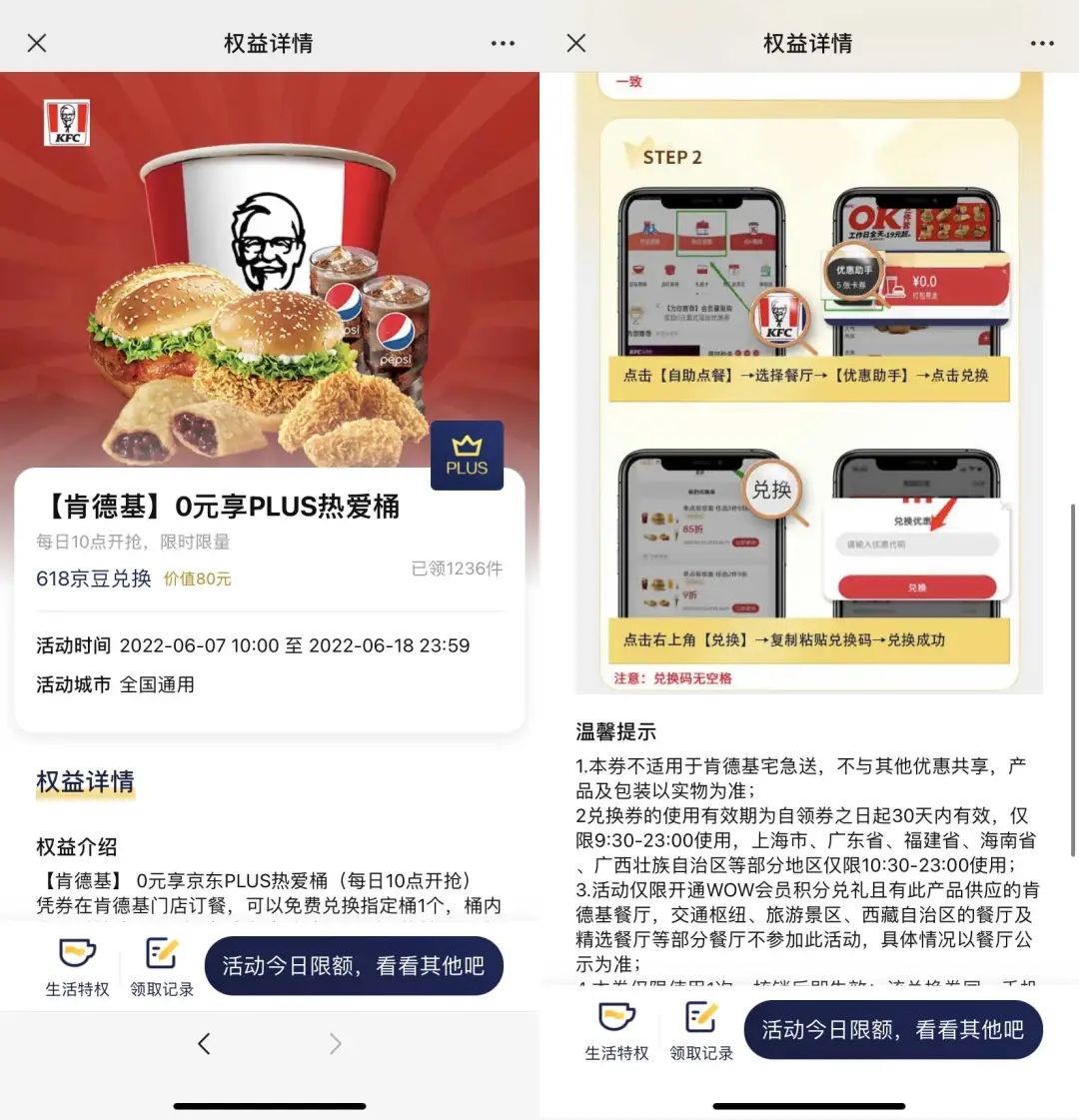Open the overflow menu above the STEP 2 guide
This screenshot has width=1079, height=1120.
click(1042, 43)
